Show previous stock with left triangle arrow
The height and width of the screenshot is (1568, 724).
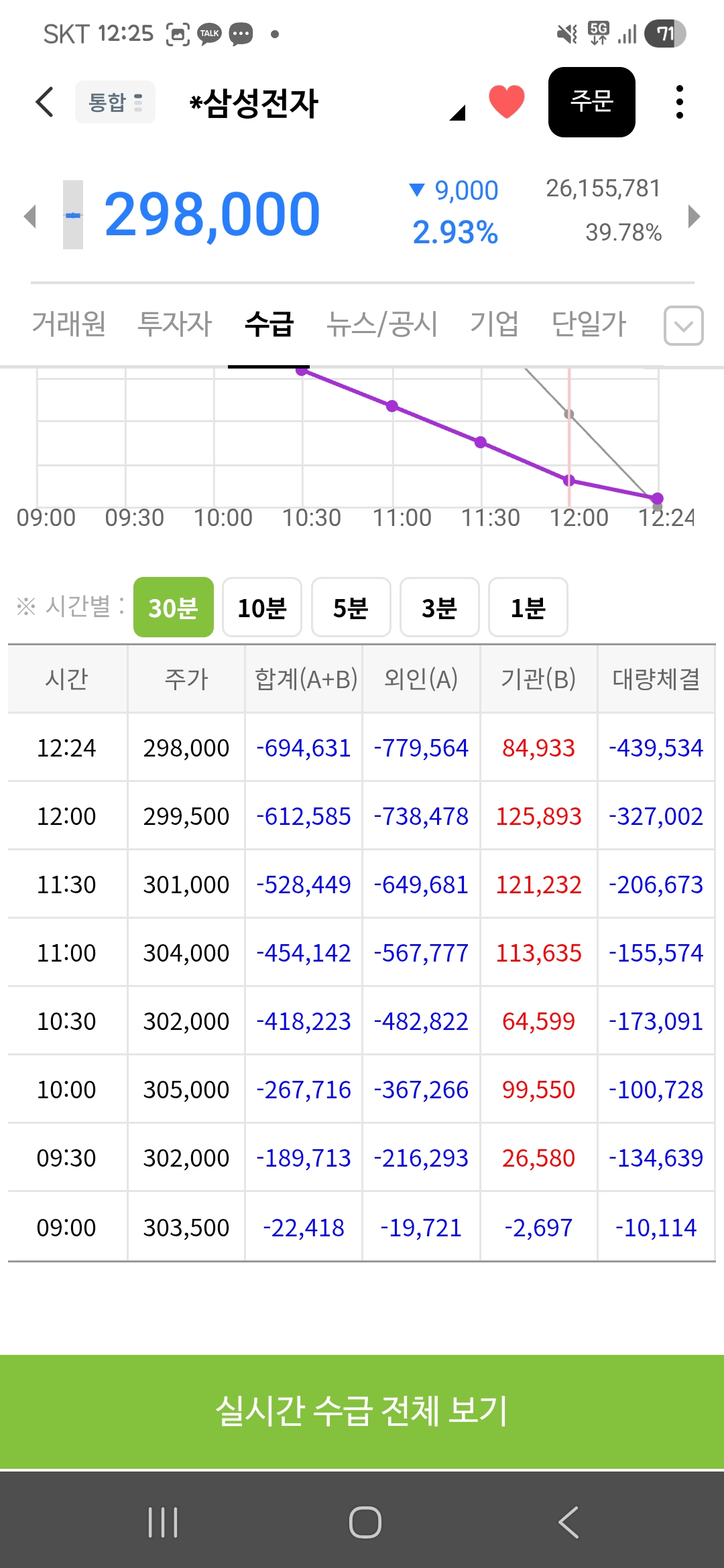[29, 216]
